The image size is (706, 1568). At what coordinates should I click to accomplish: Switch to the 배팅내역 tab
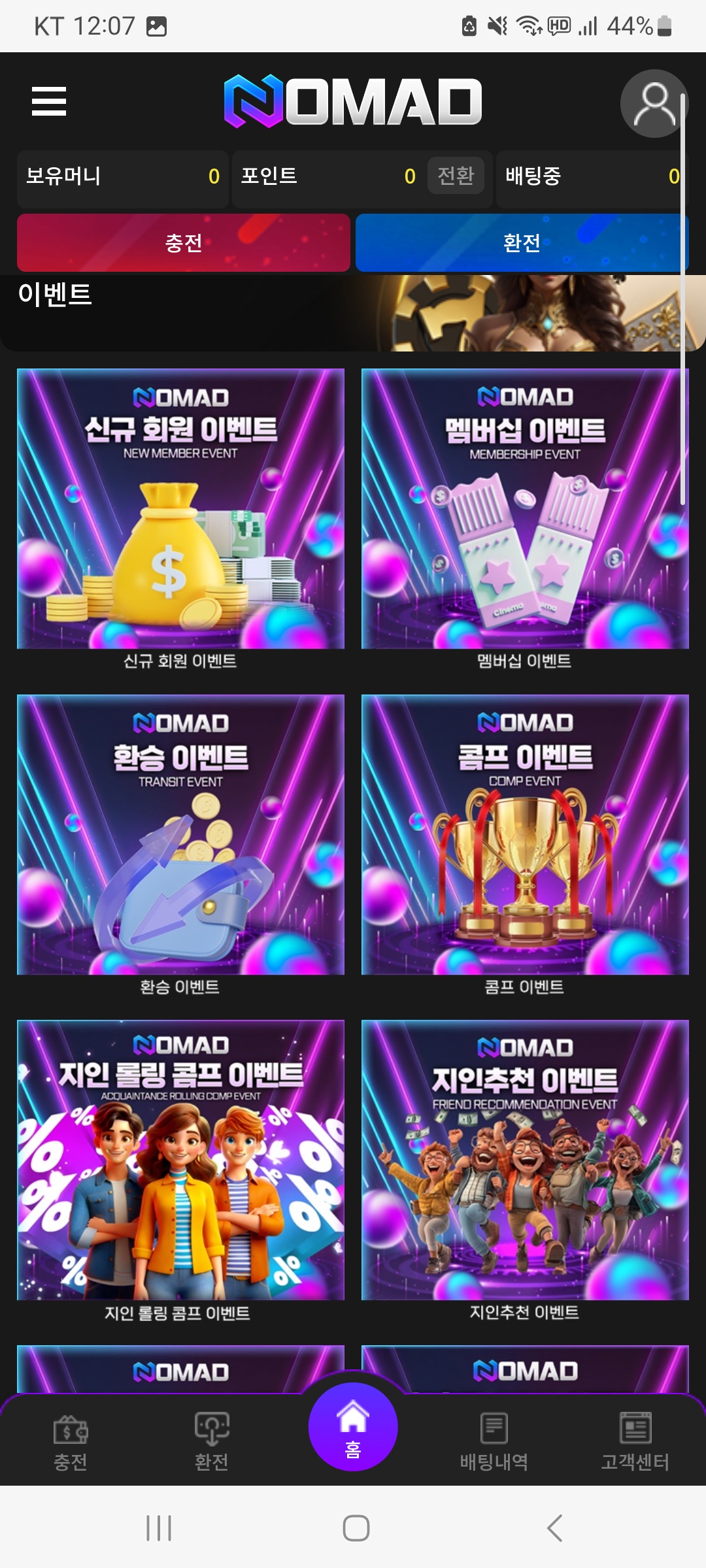pos(494,1441)
